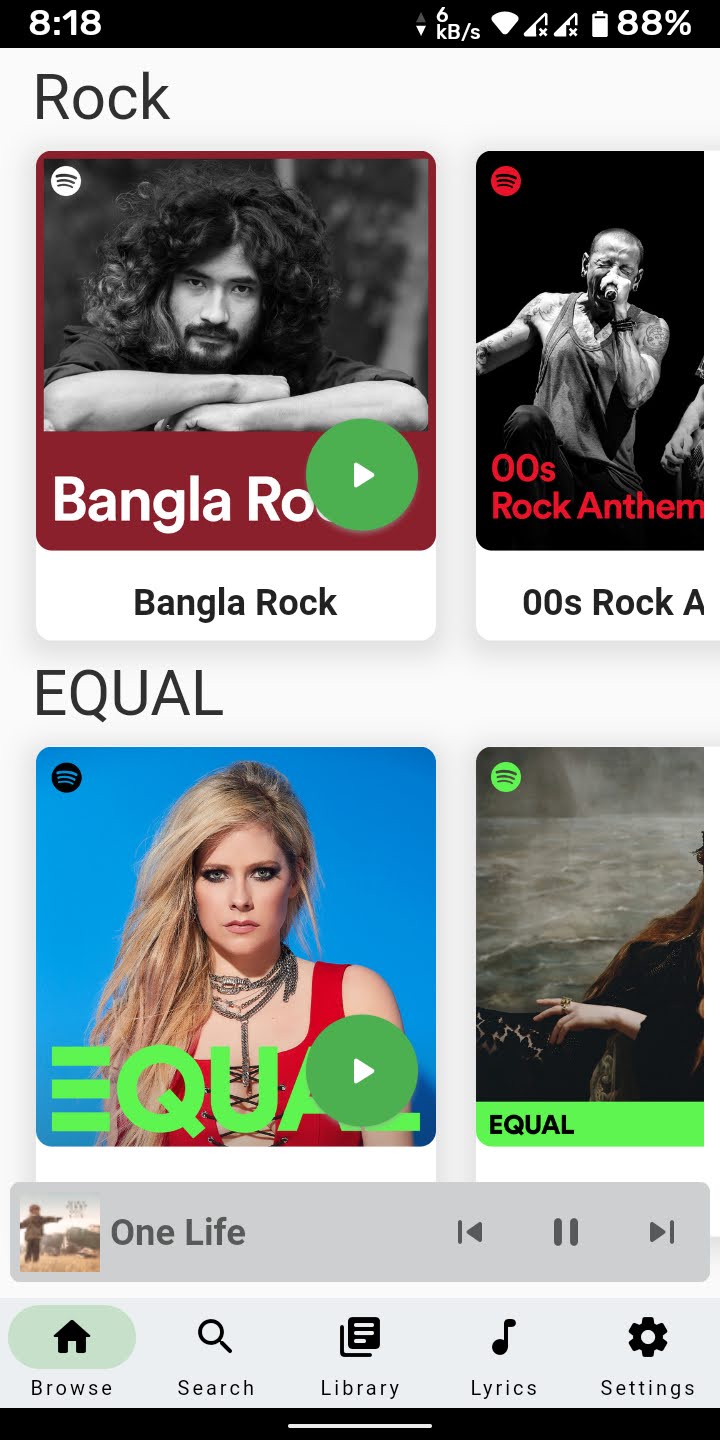Screen dimensions: 720x1440
Task: Pause the song One Life
Action: click(566, 1232)
